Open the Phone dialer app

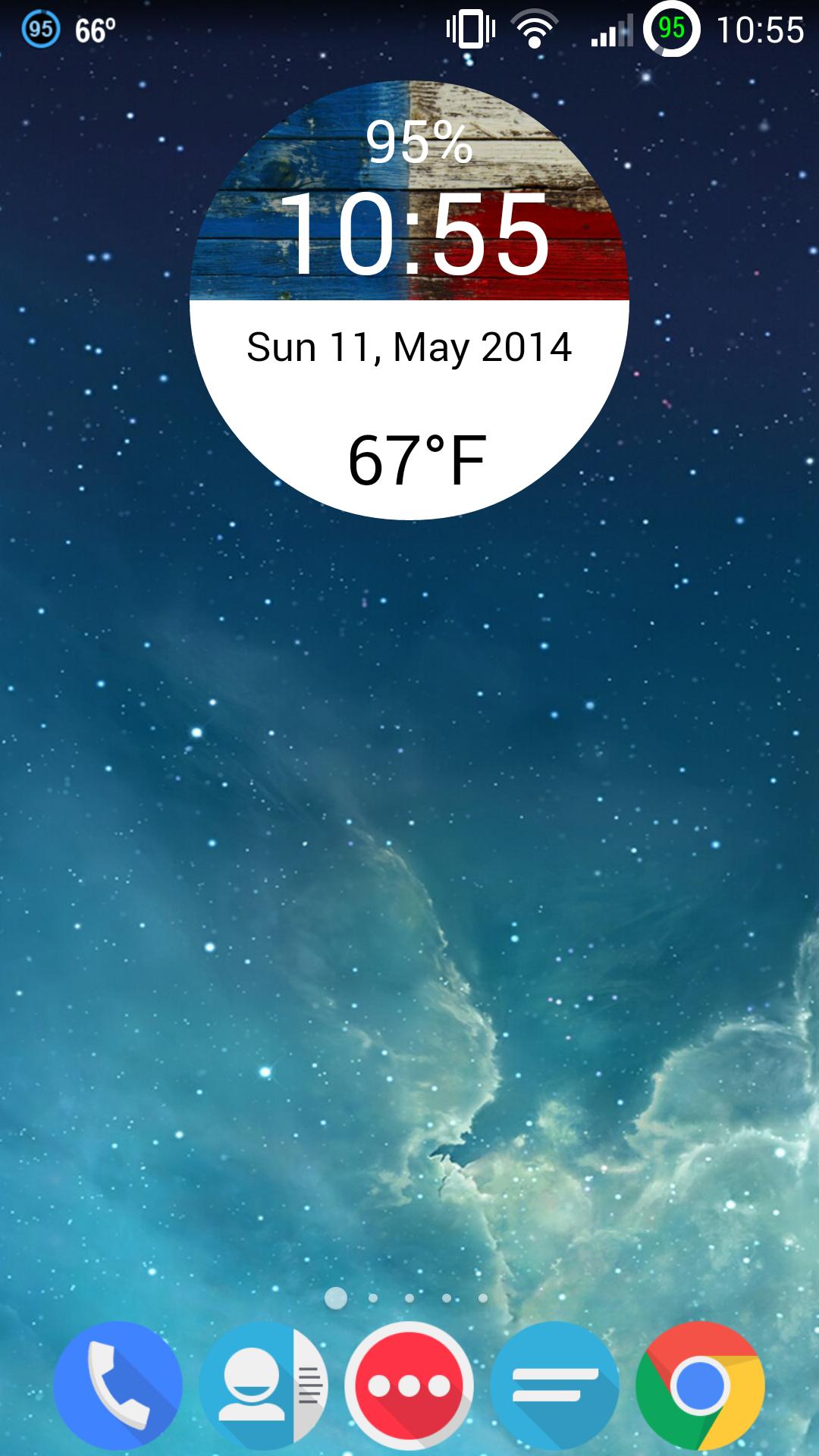click(118, 1385)
